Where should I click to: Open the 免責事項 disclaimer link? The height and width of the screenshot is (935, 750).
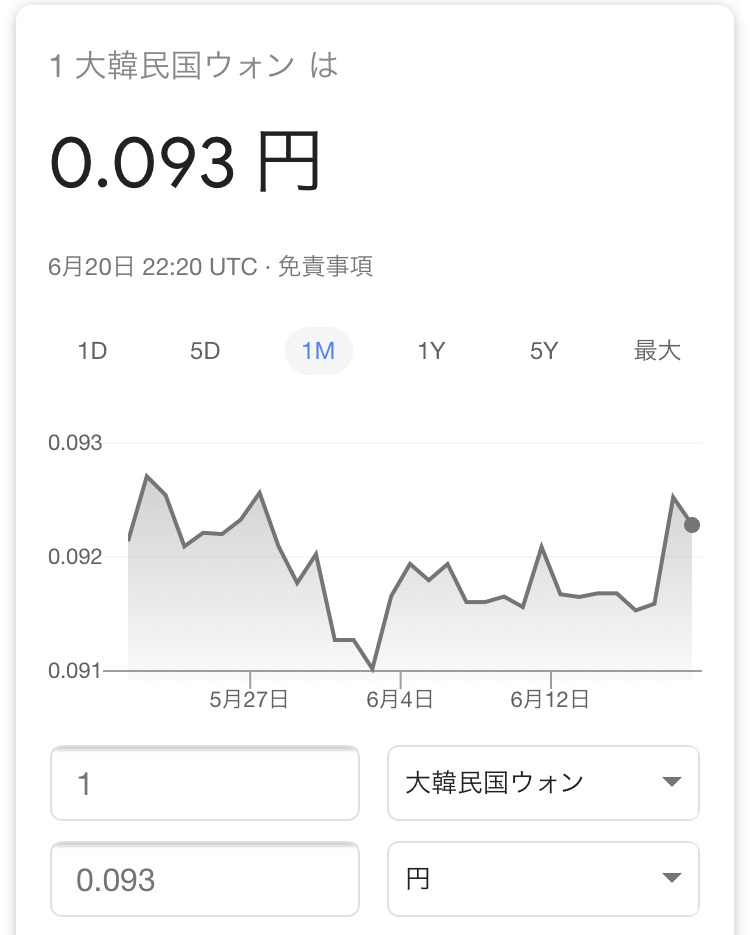coord(325,267)
